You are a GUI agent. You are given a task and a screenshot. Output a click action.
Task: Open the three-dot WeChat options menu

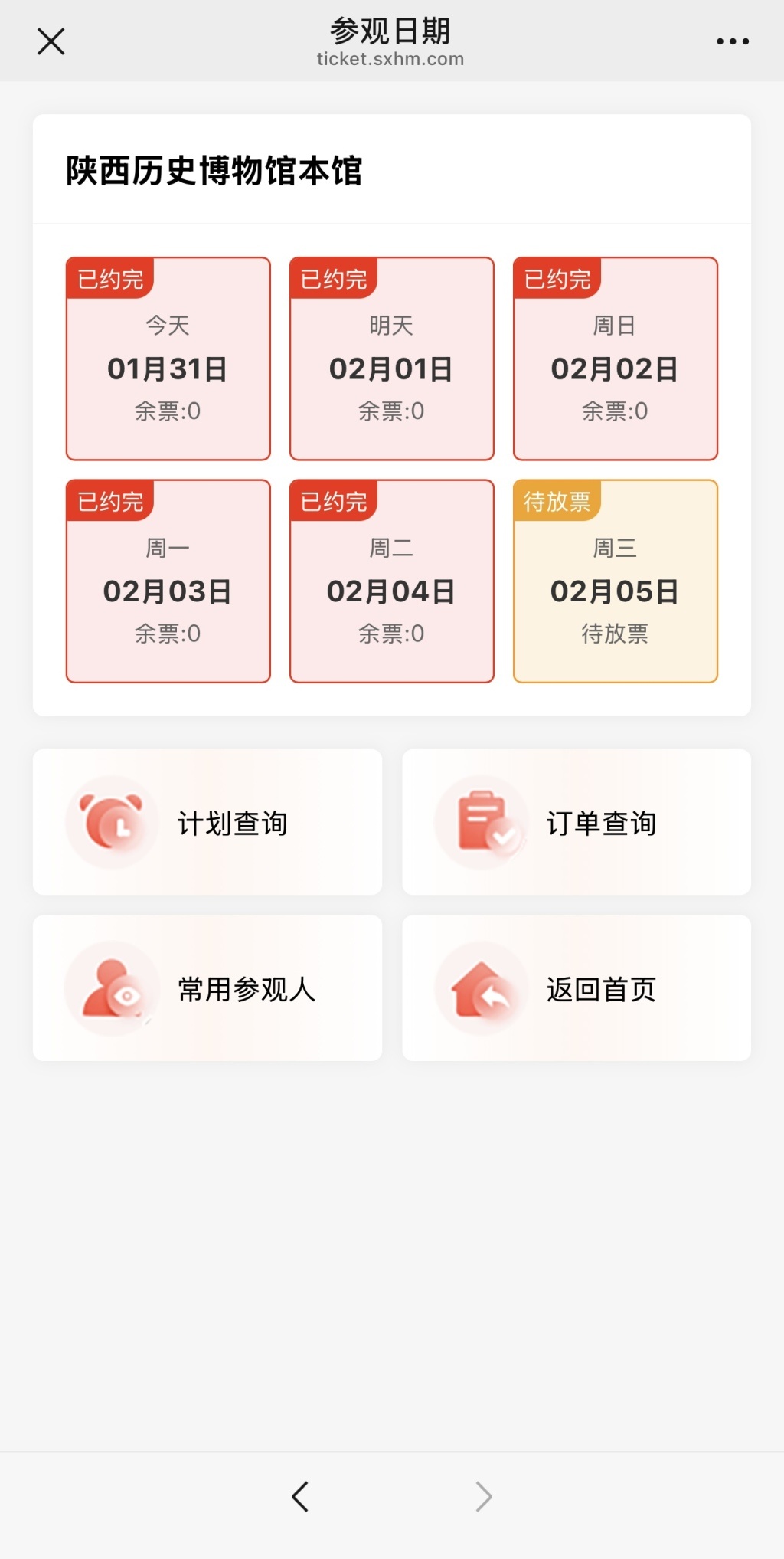point(732,41)
